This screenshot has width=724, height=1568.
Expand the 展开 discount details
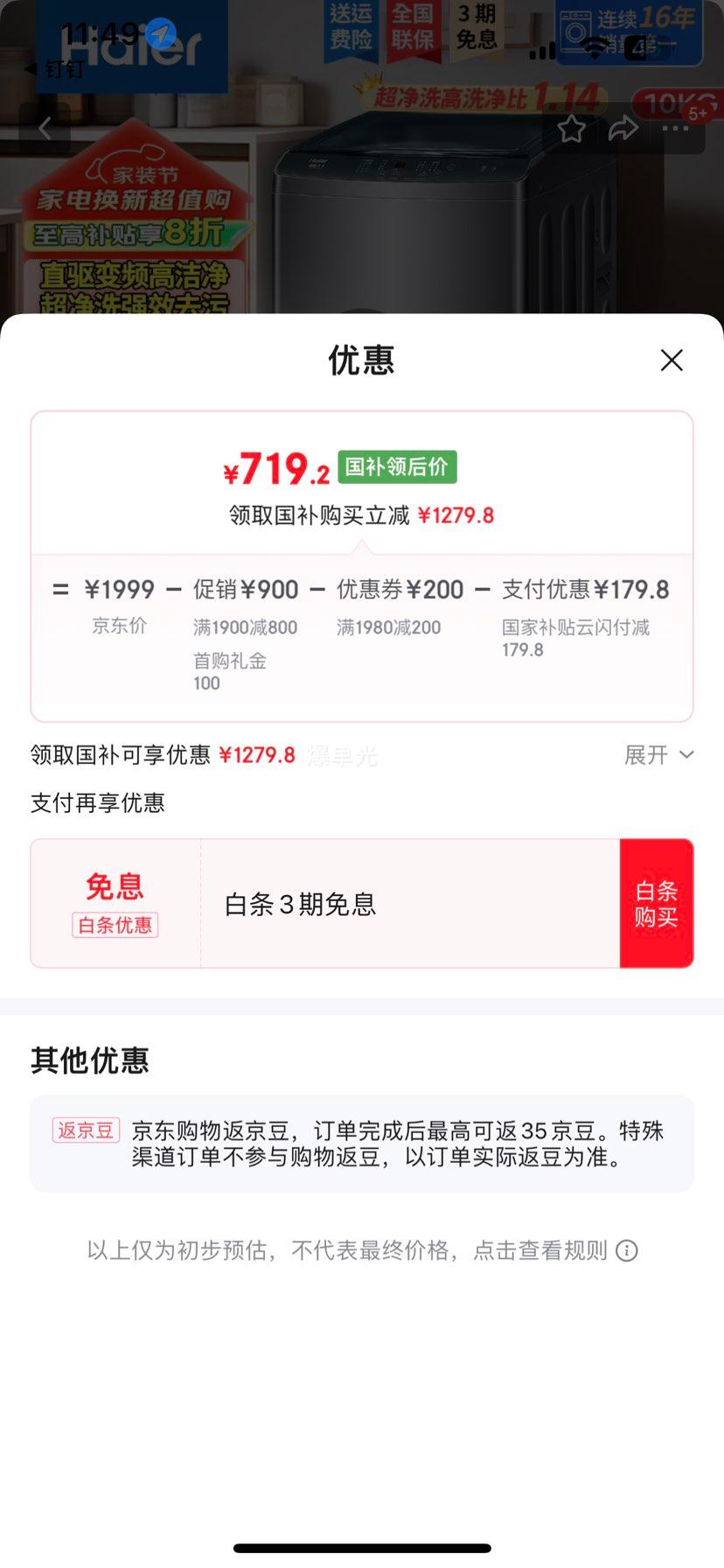pyautogui.click(x=658, y=755)
